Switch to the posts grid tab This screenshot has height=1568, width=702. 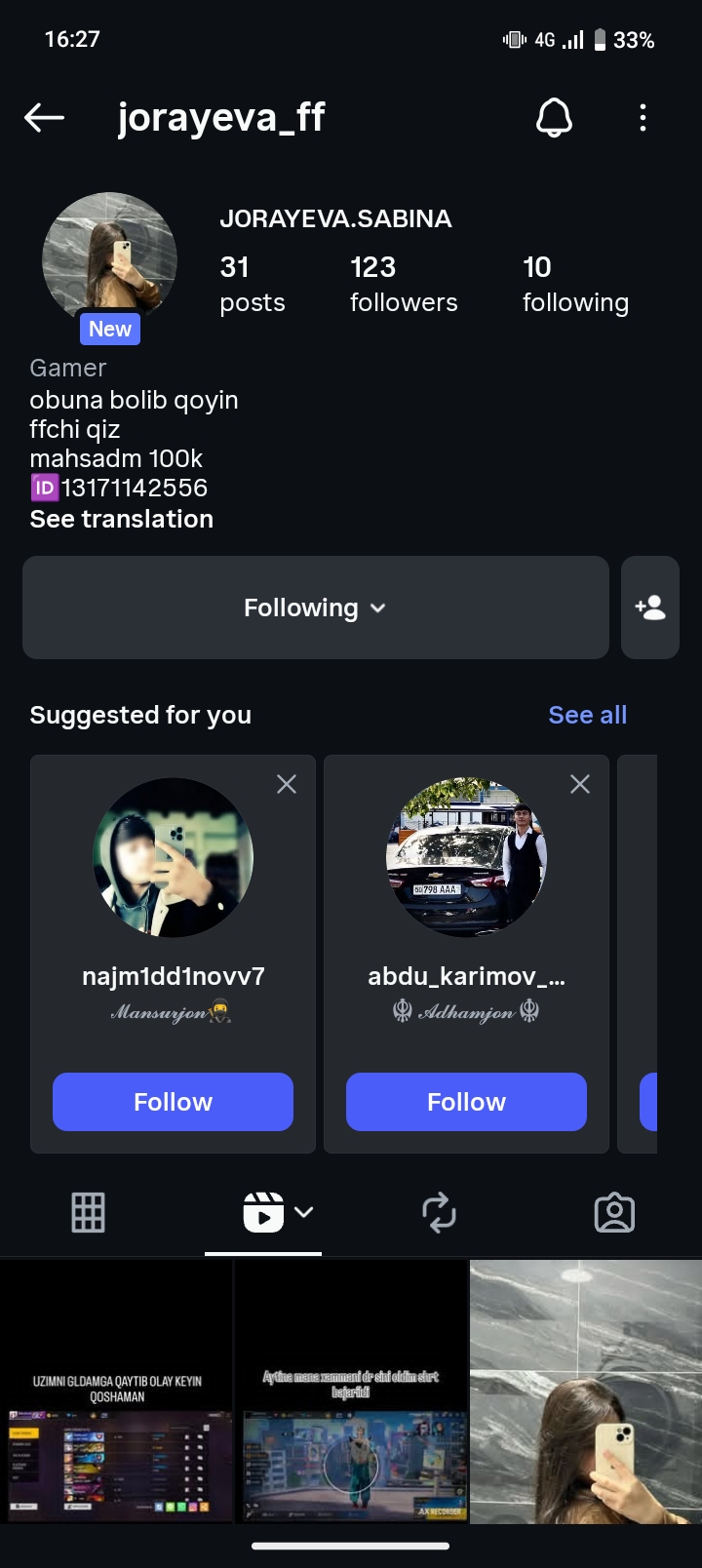88,1213
